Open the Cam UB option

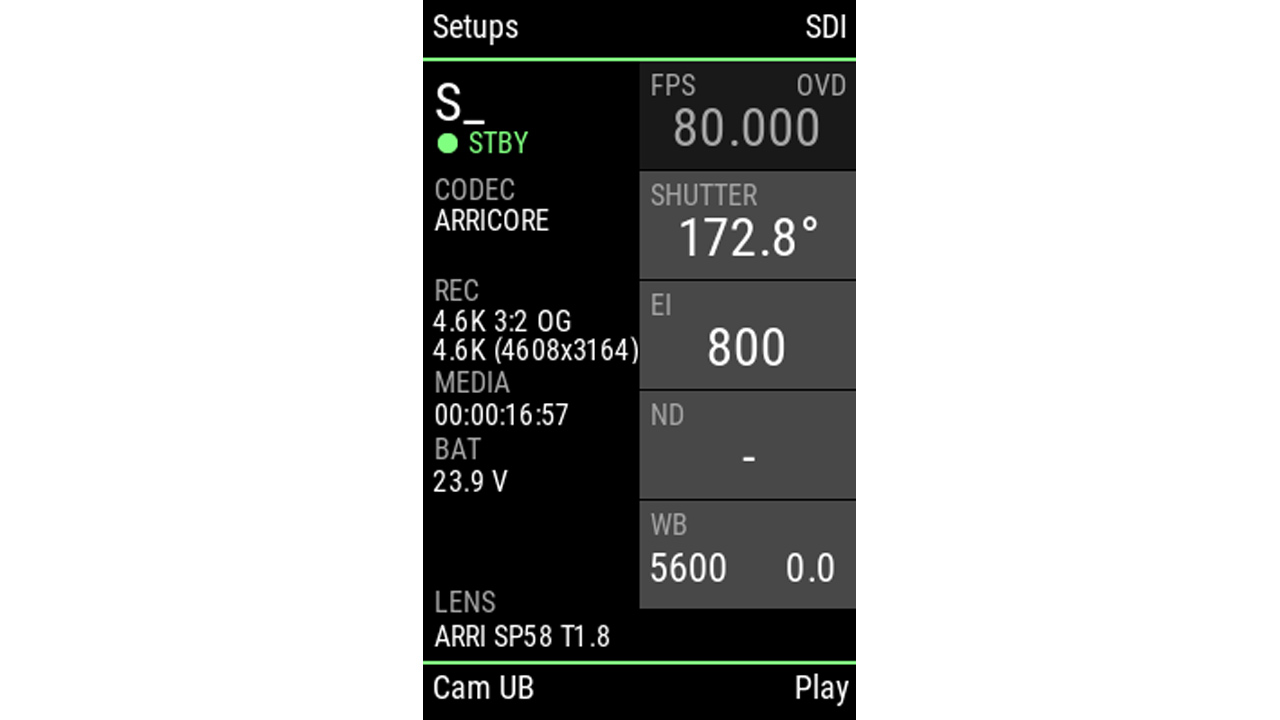483,688
